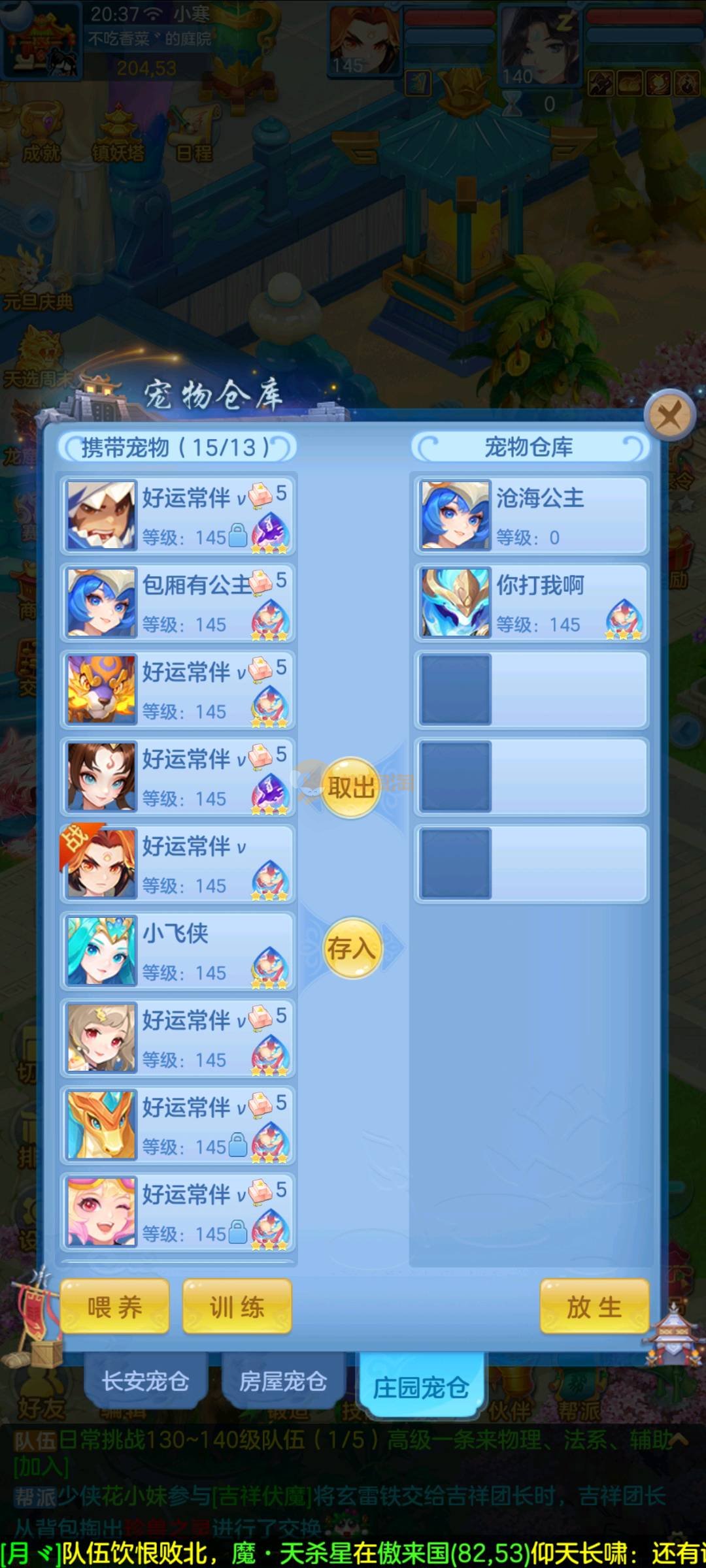Image resolution: width=706 pixels, height=1568 pixels.
Task: Tap the 存入 button
Action: click(x=351, y=948)
